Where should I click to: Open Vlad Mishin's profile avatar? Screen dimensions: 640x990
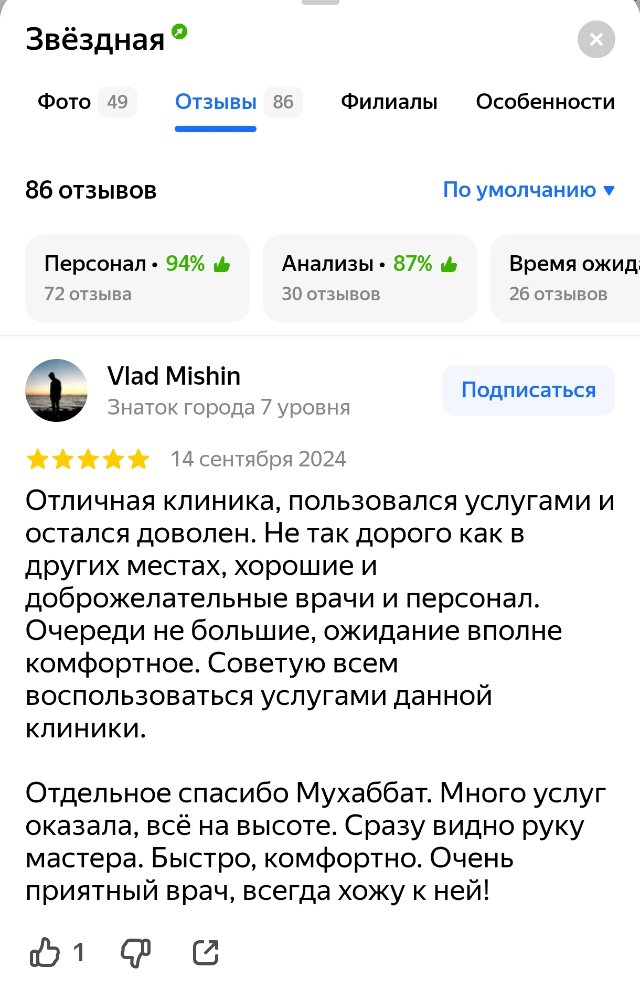point(56,390)
